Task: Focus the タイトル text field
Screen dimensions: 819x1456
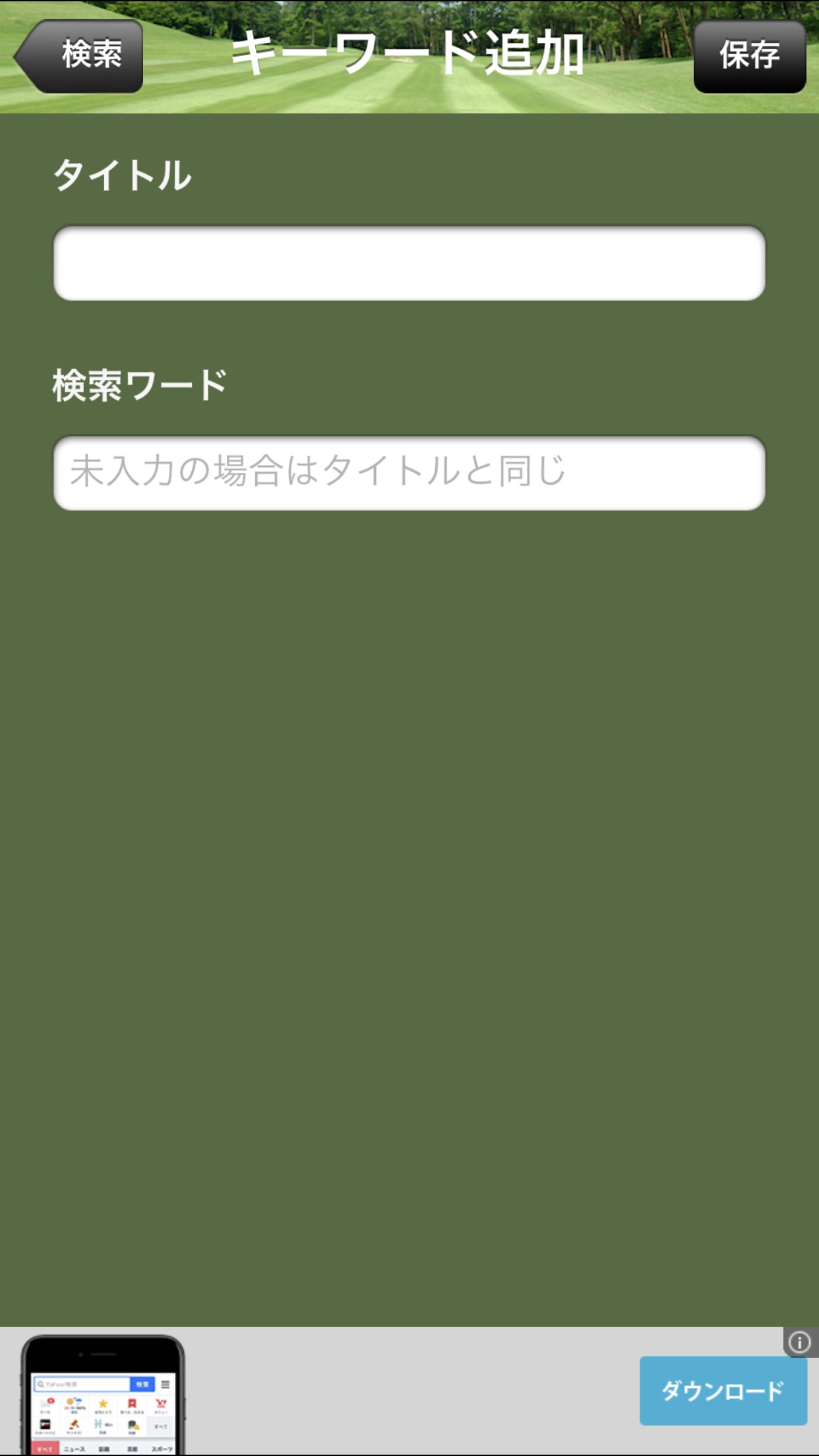Action: 409,263
